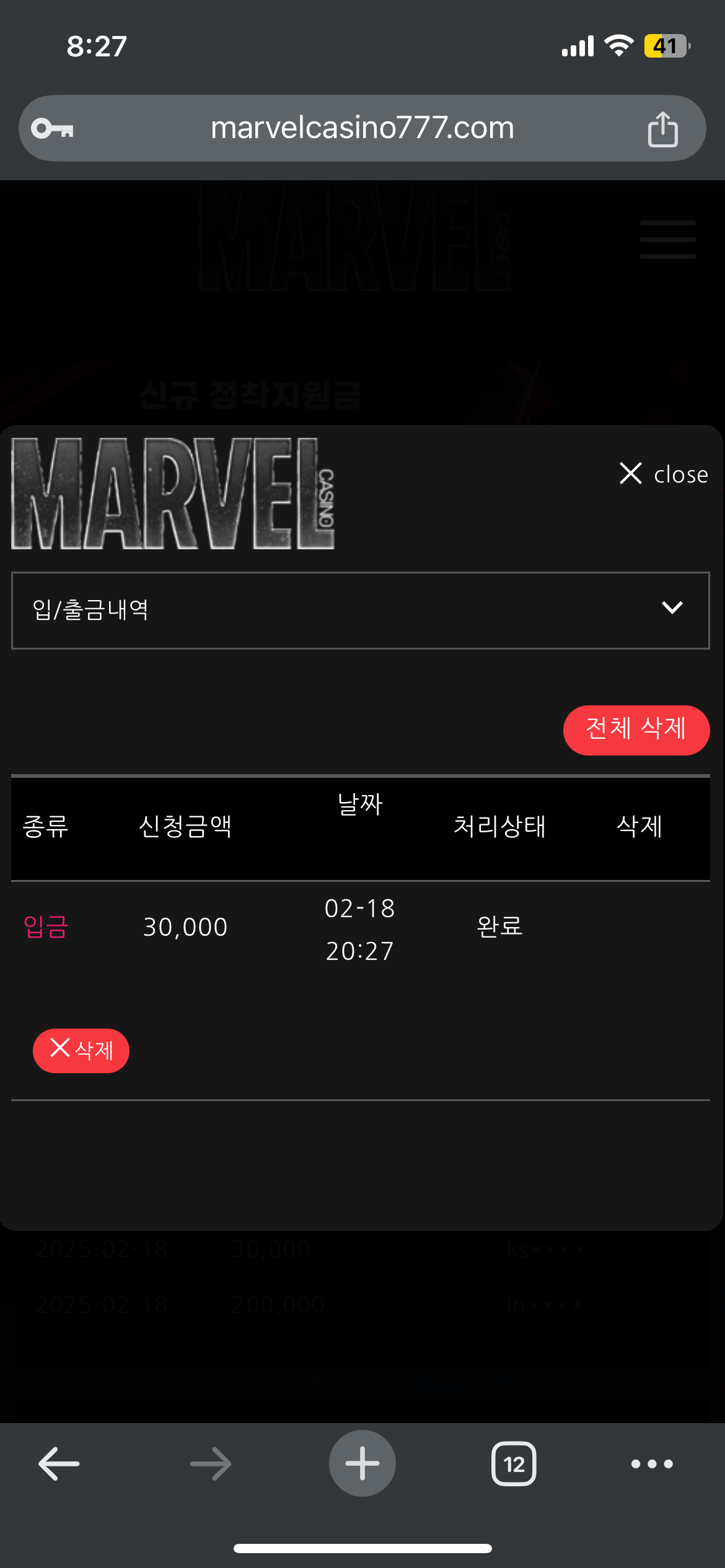Focus the marvelcasino777.com address bar

coord(362,129)
